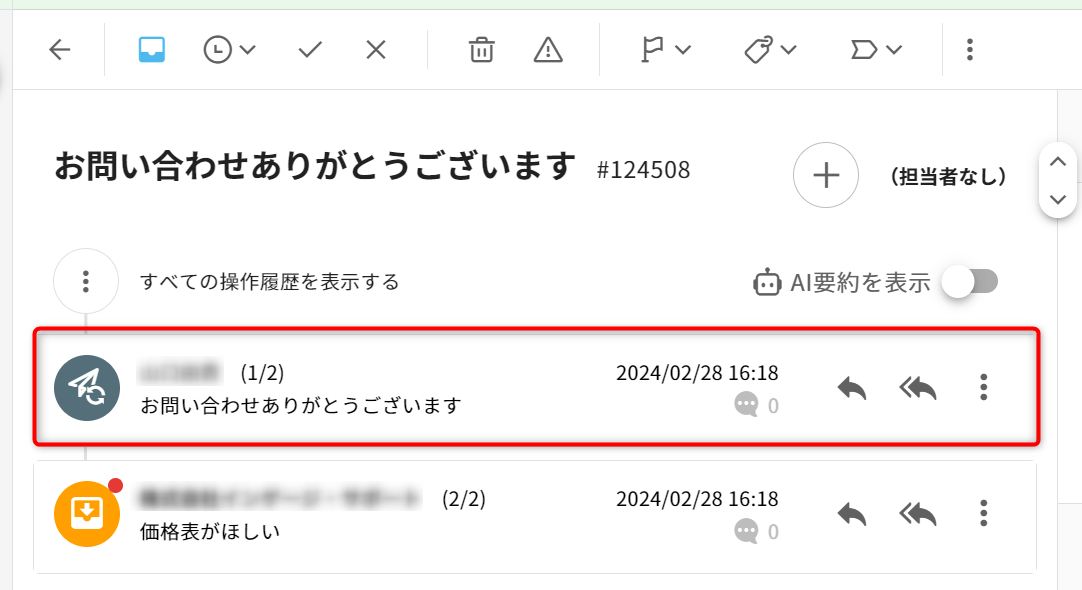Tap the warning triangle icon
Viewport: 1082px width, 590px height.
[x=548, y=49]
